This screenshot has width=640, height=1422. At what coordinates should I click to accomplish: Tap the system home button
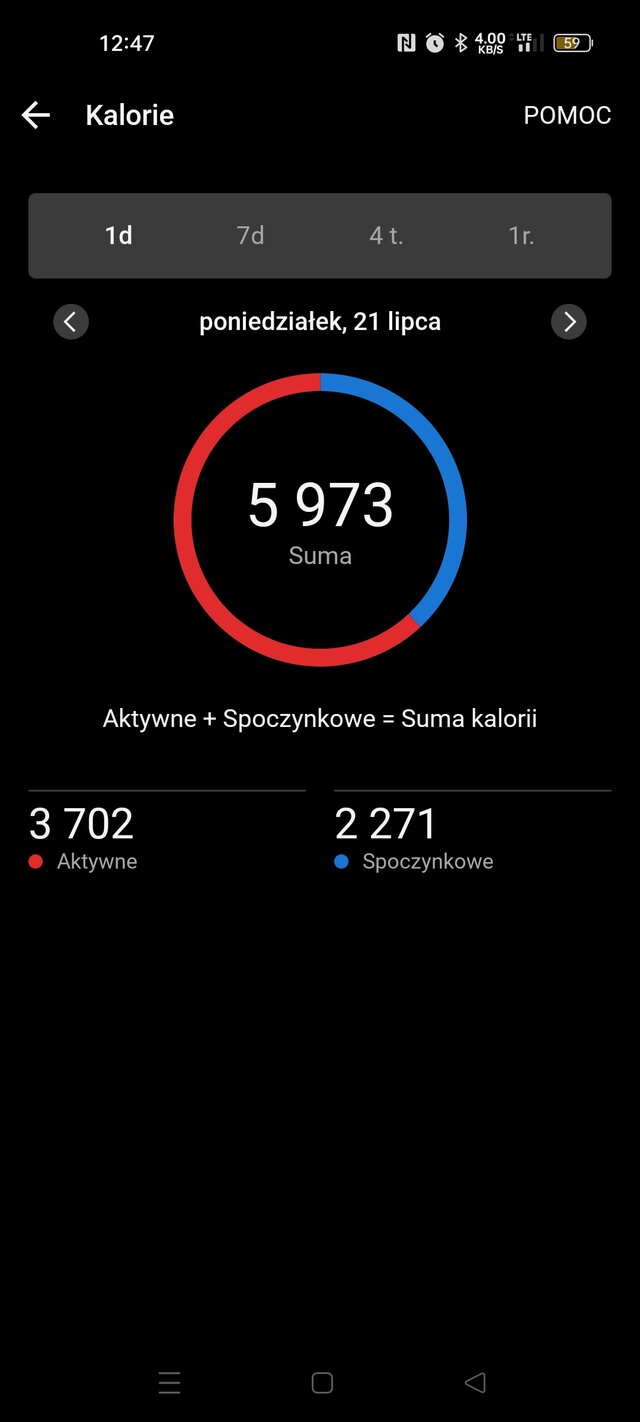coord(322,1383)
